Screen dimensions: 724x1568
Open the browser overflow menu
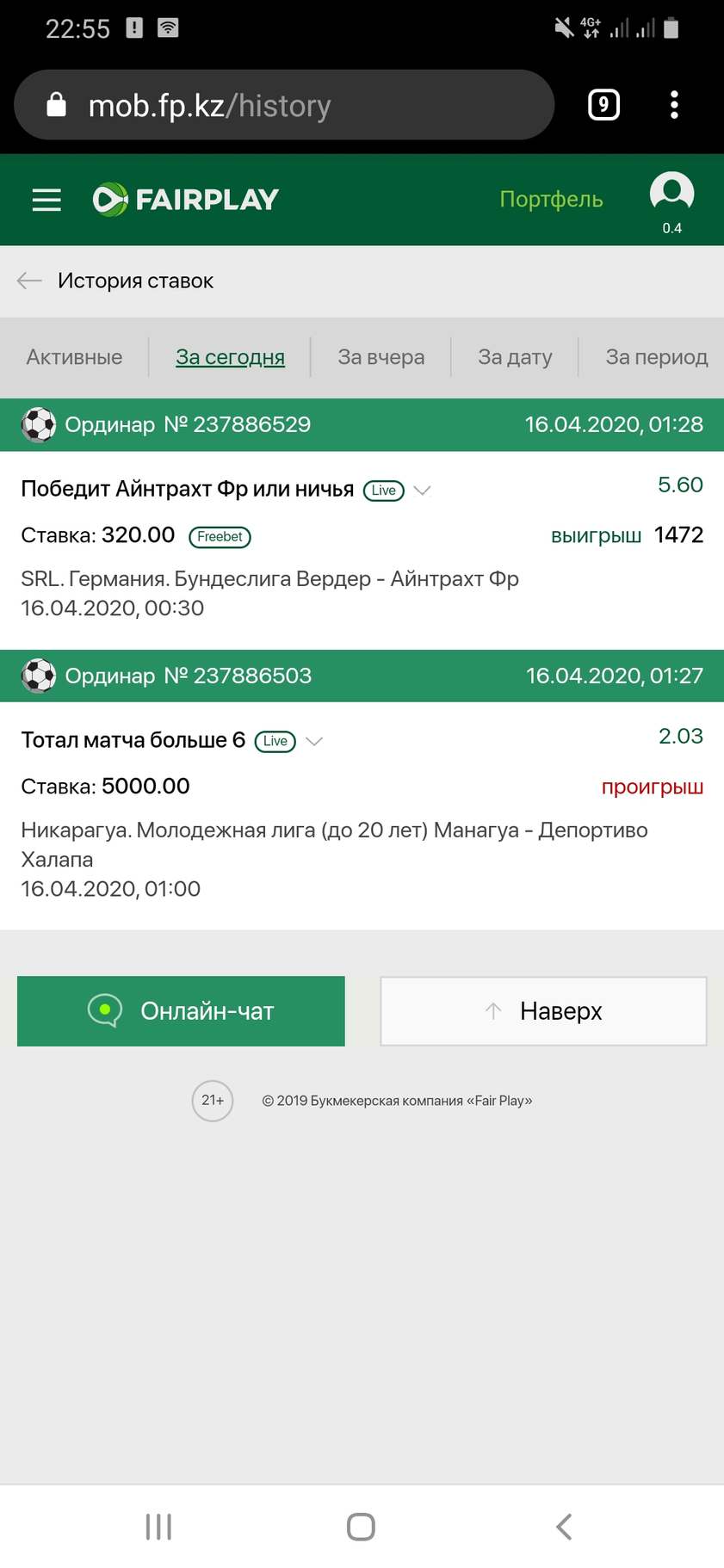pyautogui.click(x=674, y=105)
